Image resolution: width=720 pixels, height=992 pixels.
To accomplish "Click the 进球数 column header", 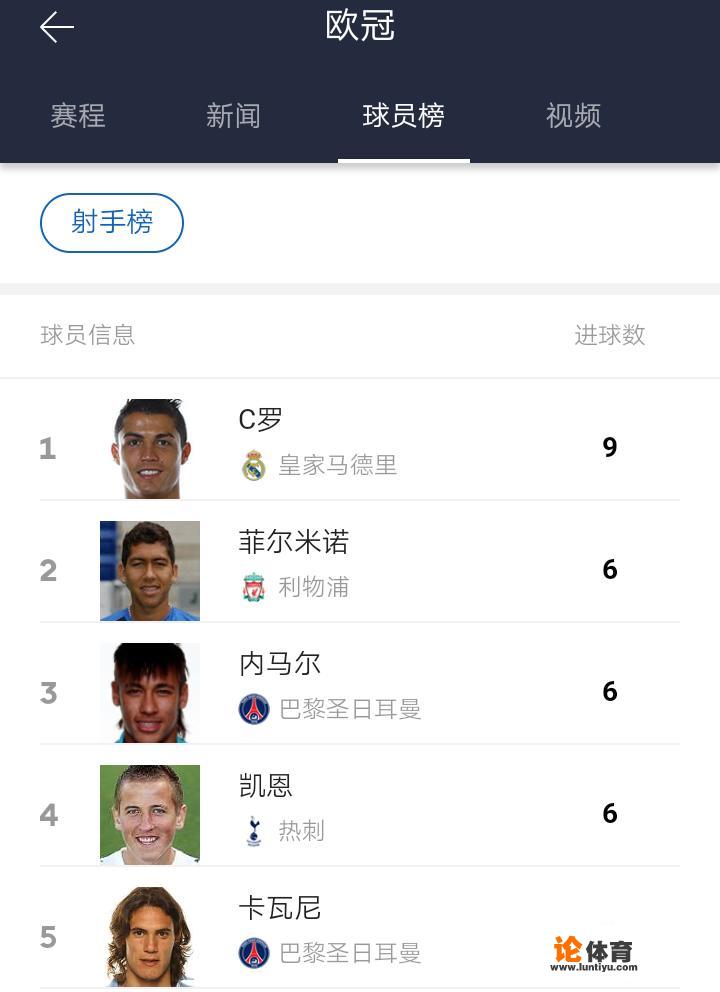I will pos(610,337).
